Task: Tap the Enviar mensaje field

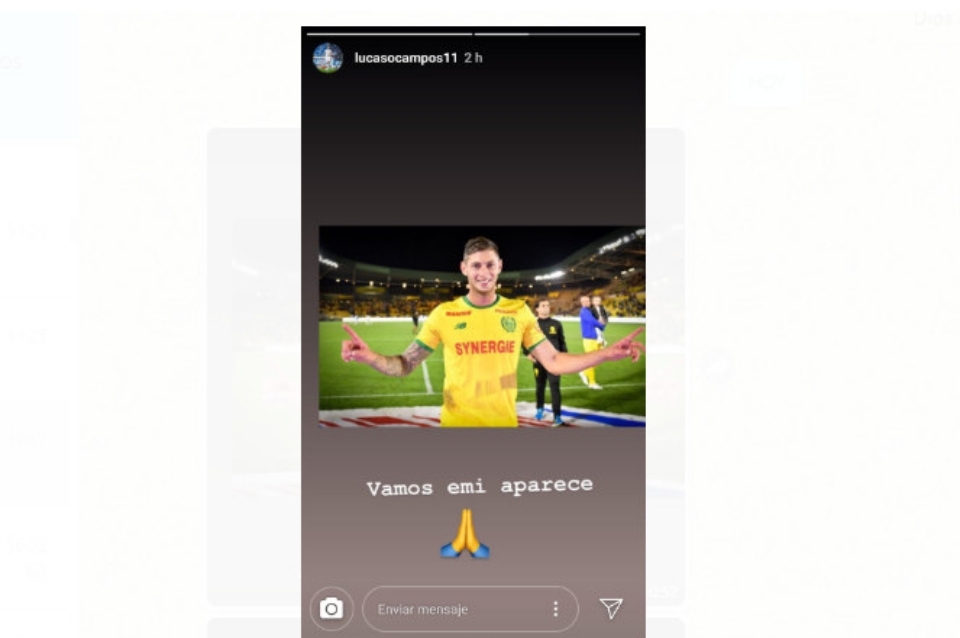Action: coord(450,609)
